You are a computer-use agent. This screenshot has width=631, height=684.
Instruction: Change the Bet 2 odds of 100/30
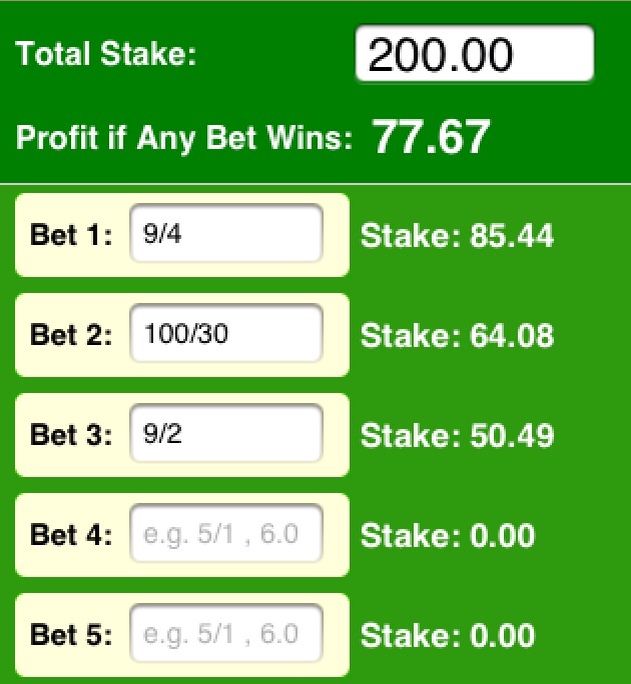tap(226, 334)
